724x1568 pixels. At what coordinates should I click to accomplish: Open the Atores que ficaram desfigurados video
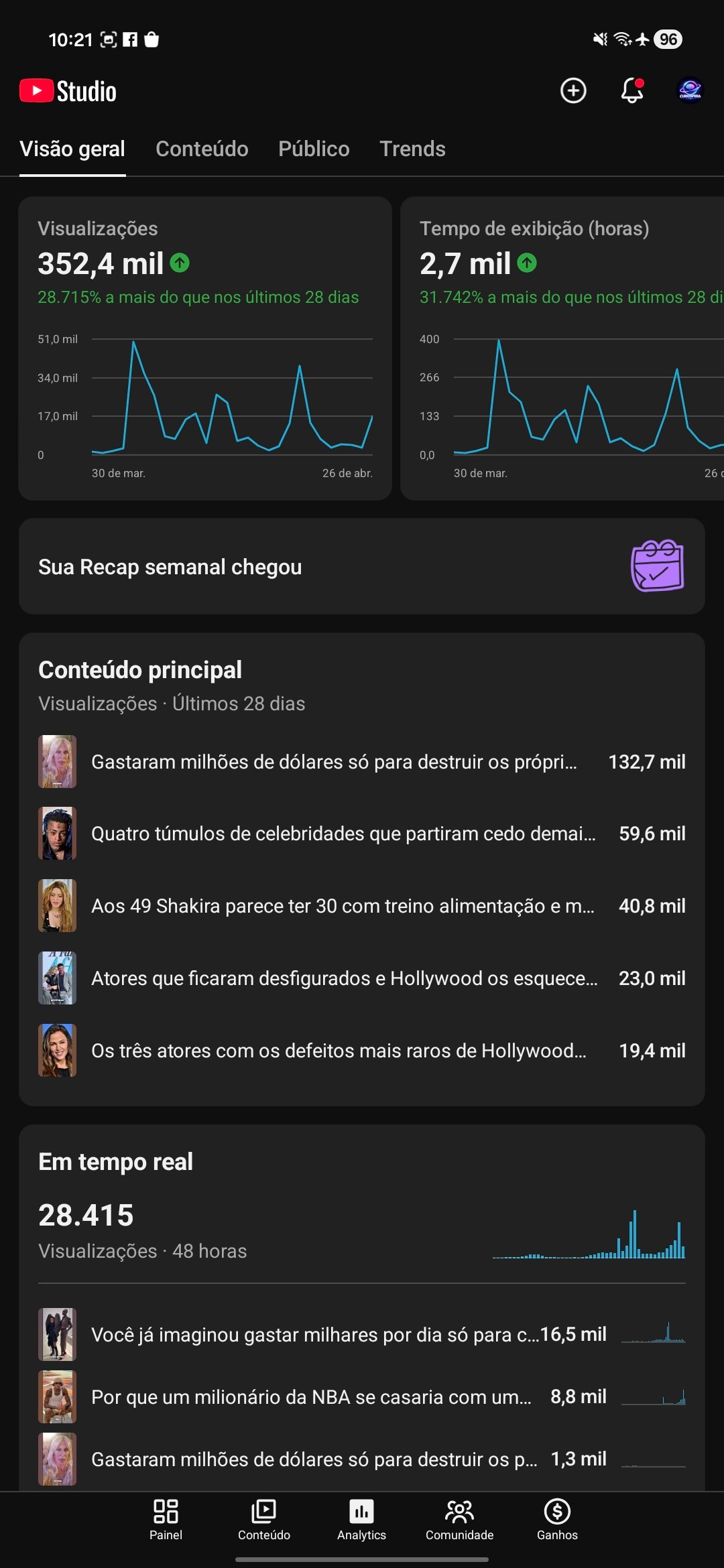point(362,978)
